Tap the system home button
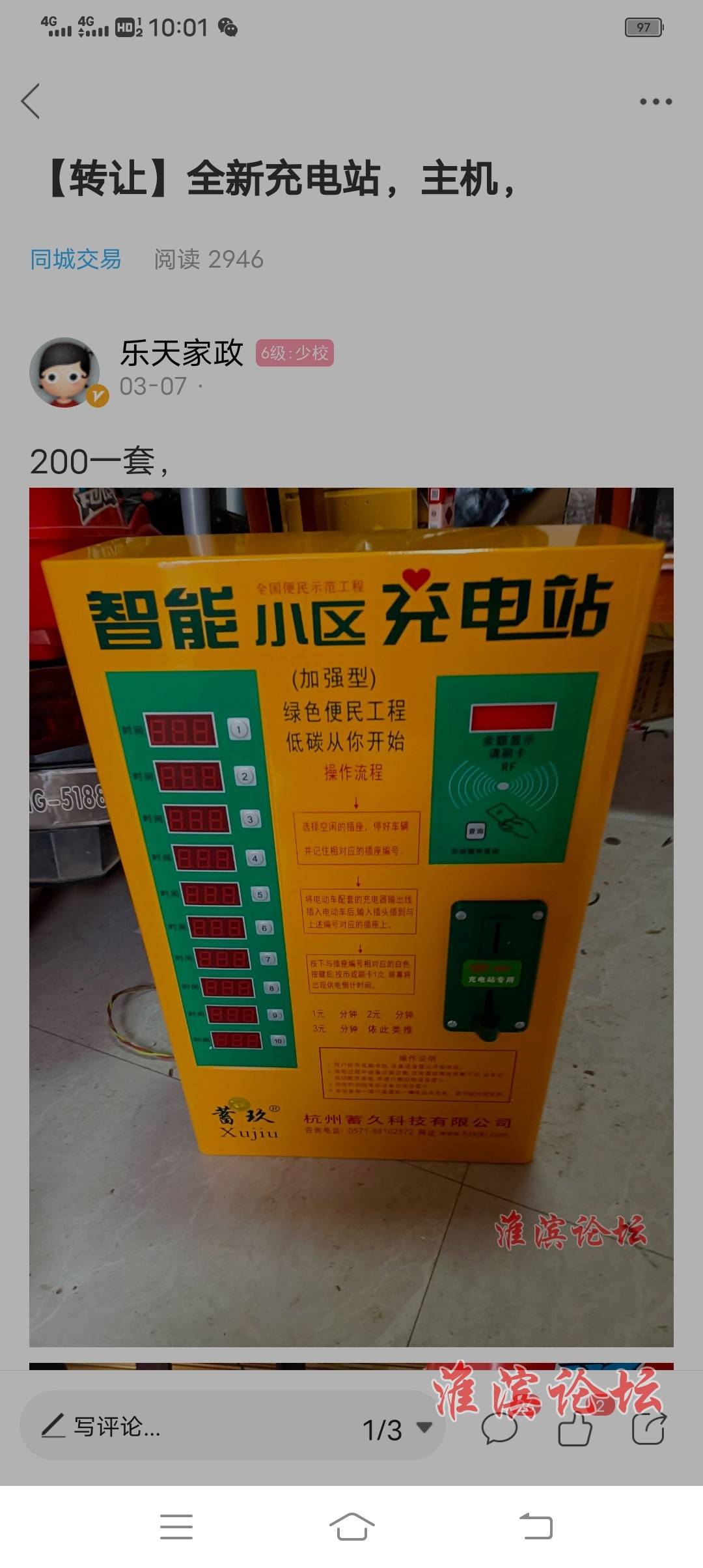Image resolution: width=703 pixels, height=1568 pixels. [351, 1527]
